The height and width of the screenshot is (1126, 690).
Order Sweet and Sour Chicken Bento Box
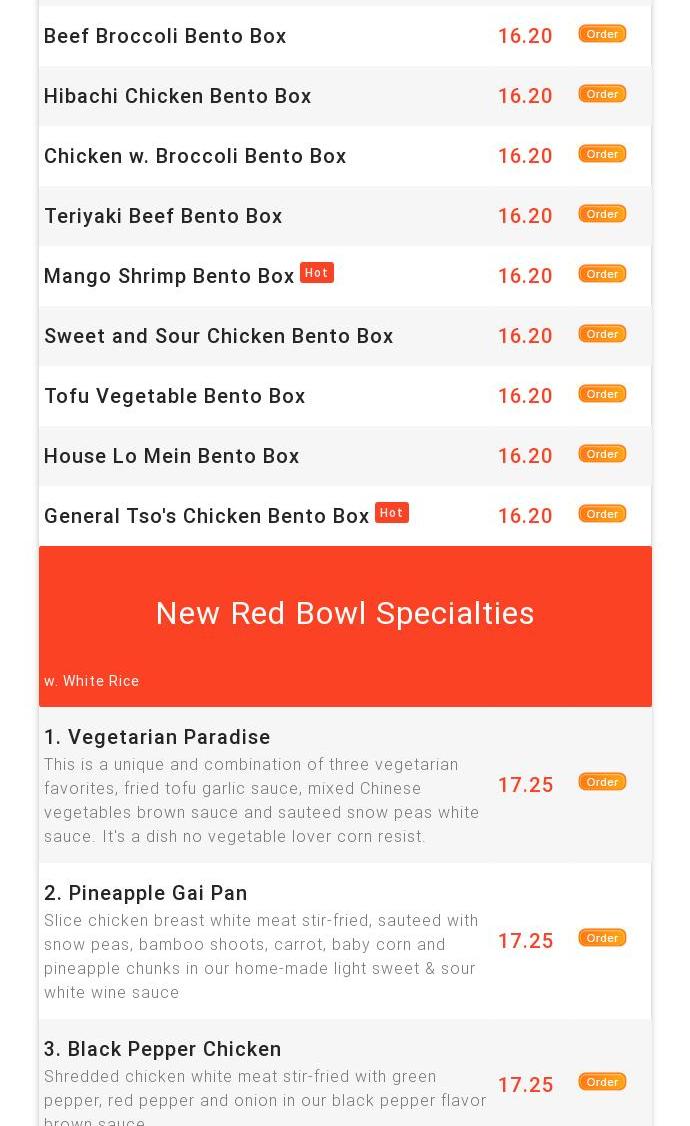(x=602, y=334)
